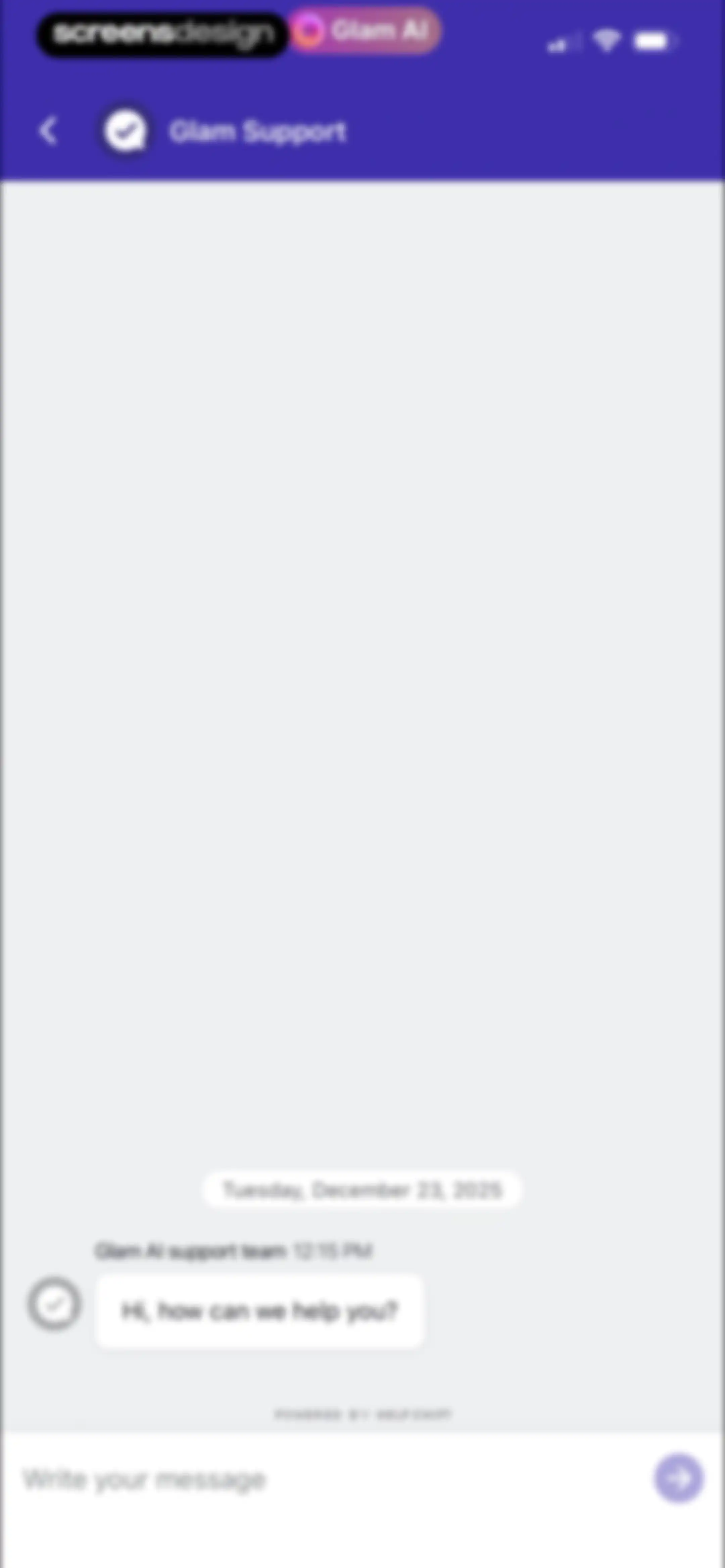725x1568 pixels.
Task: Go back from Glam Support chat
Action: coord(48,131)
